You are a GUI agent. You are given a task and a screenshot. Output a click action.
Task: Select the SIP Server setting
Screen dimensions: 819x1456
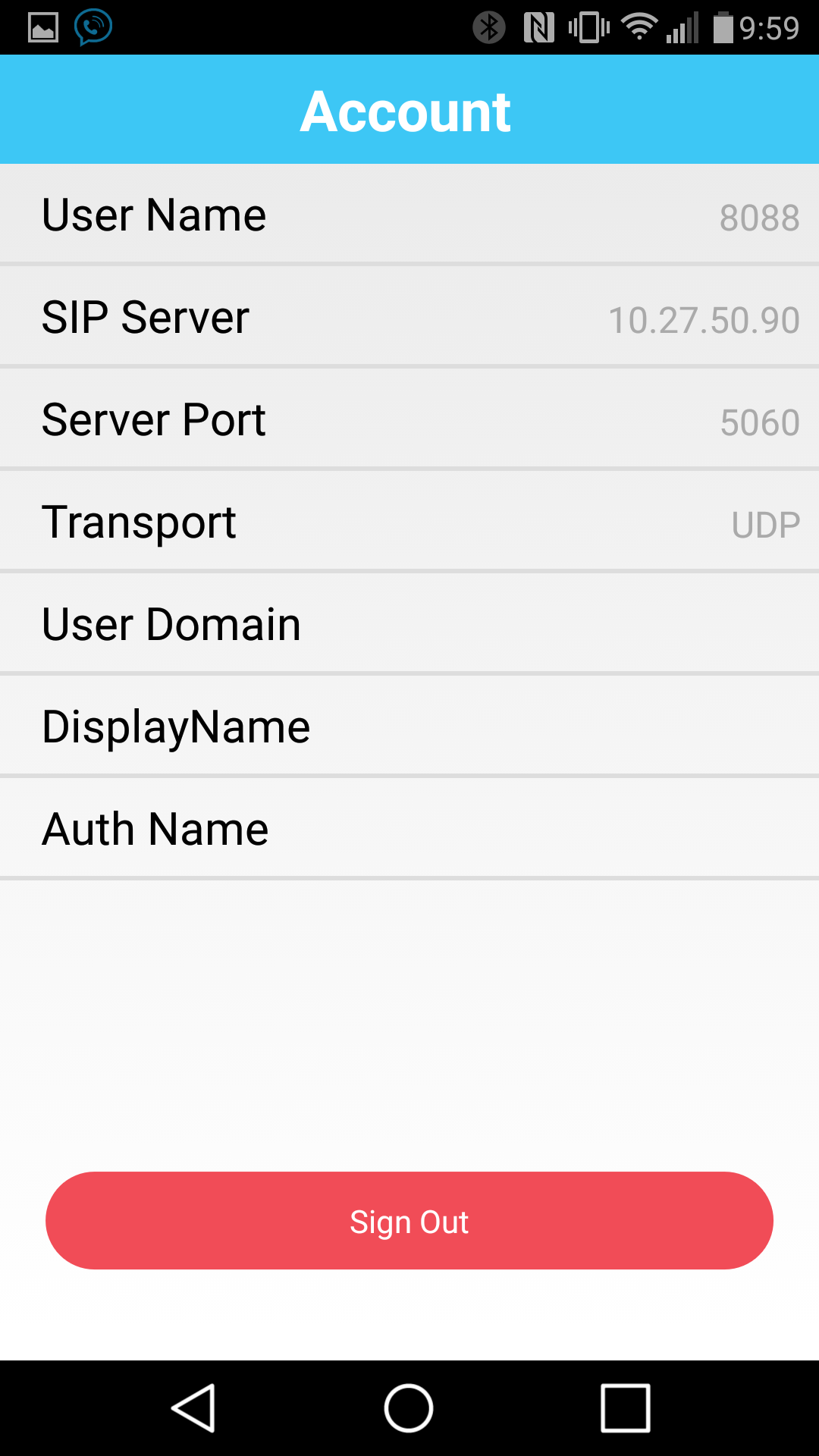point(409,317)
